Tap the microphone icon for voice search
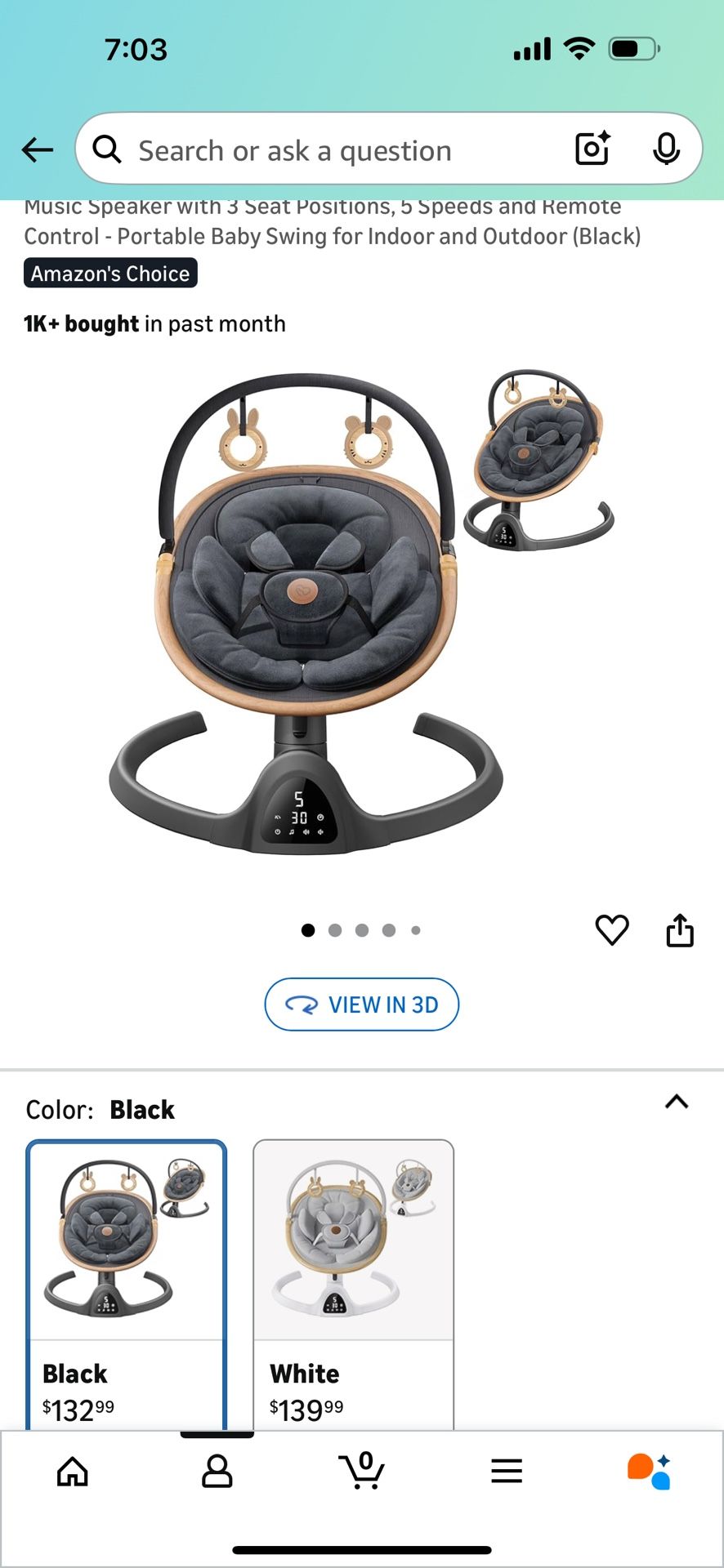Image resolution: width=724 pixels, height=1568 pixels. 667,149
